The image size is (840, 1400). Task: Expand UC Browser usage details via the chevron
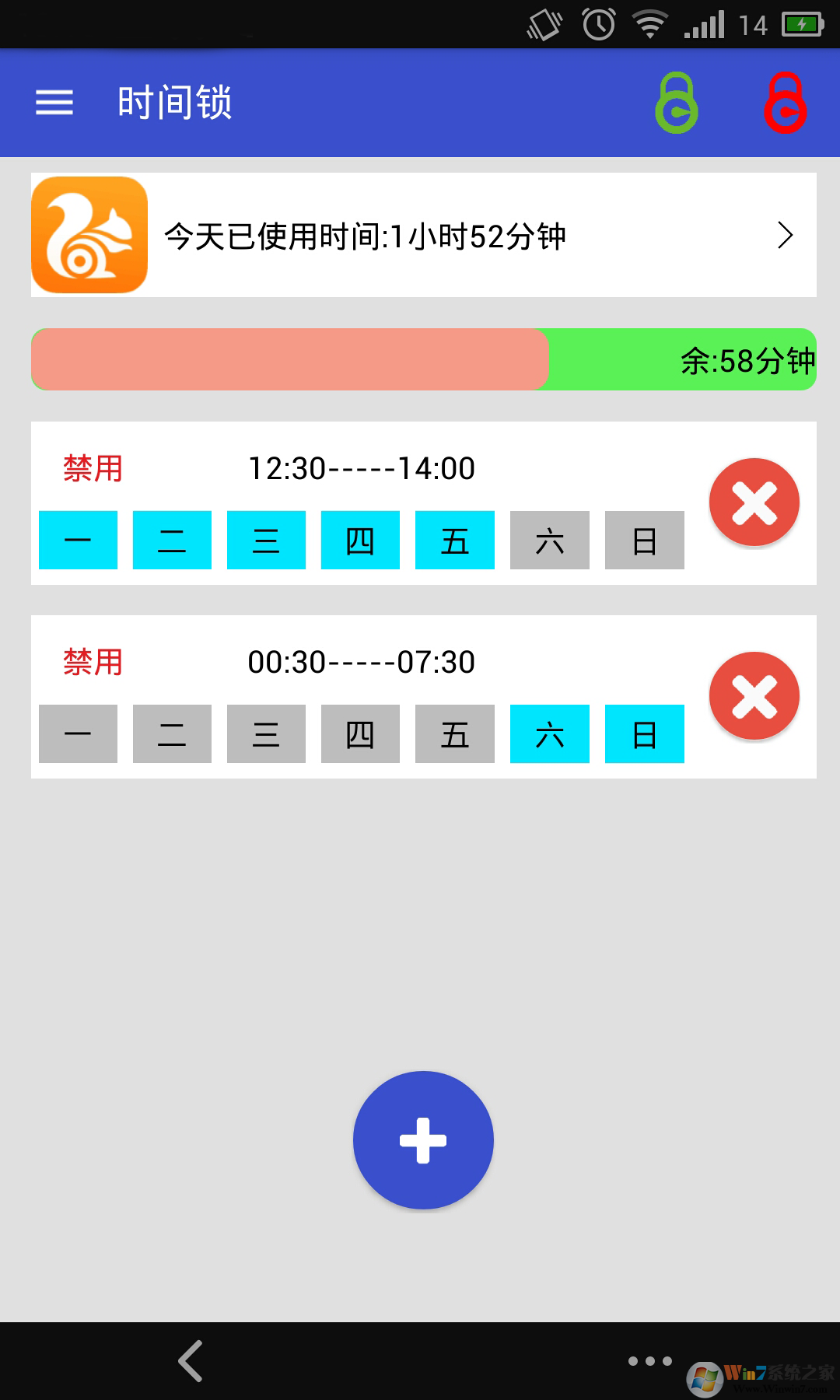788,235
